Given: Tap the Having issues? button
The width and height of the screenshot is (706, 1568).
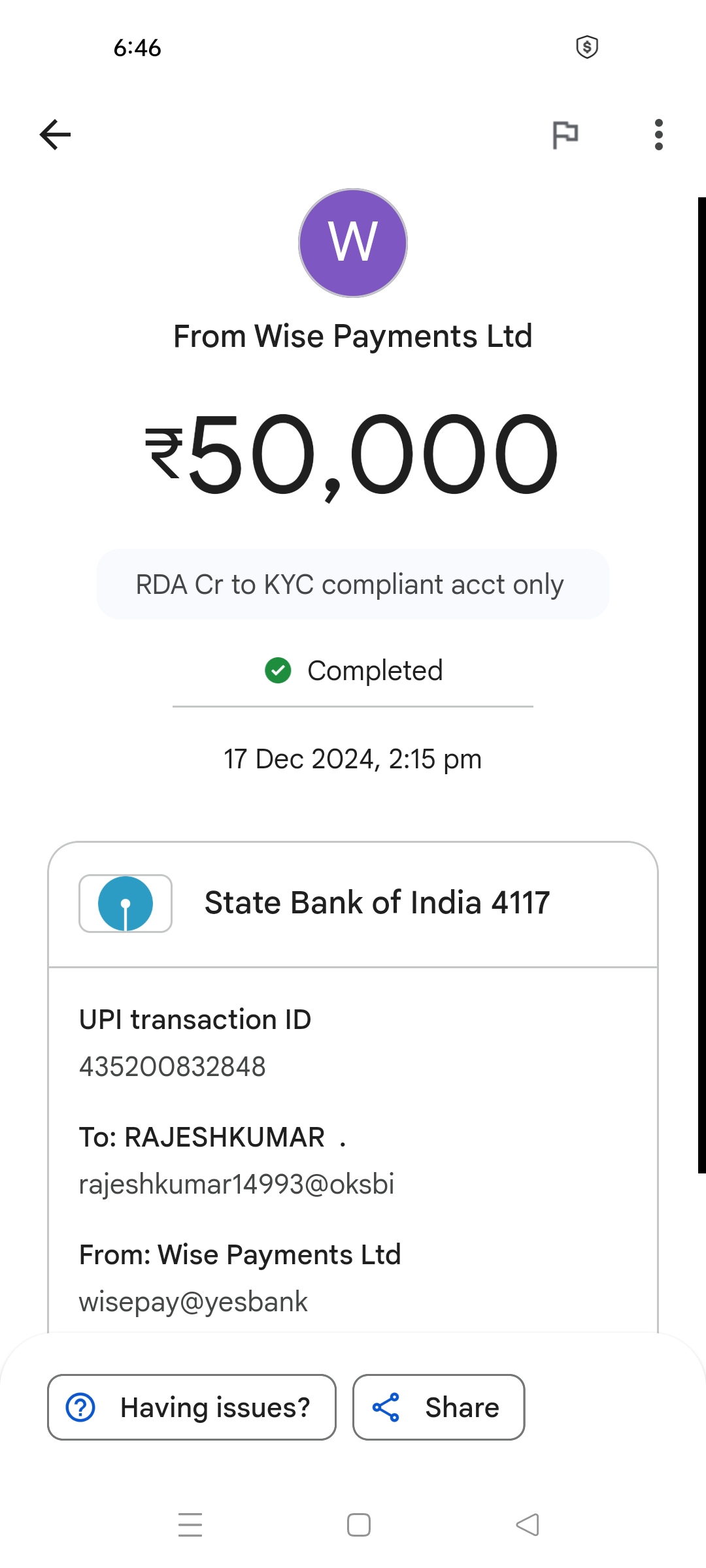Looking at the screenshot, I should point(192,1407).
